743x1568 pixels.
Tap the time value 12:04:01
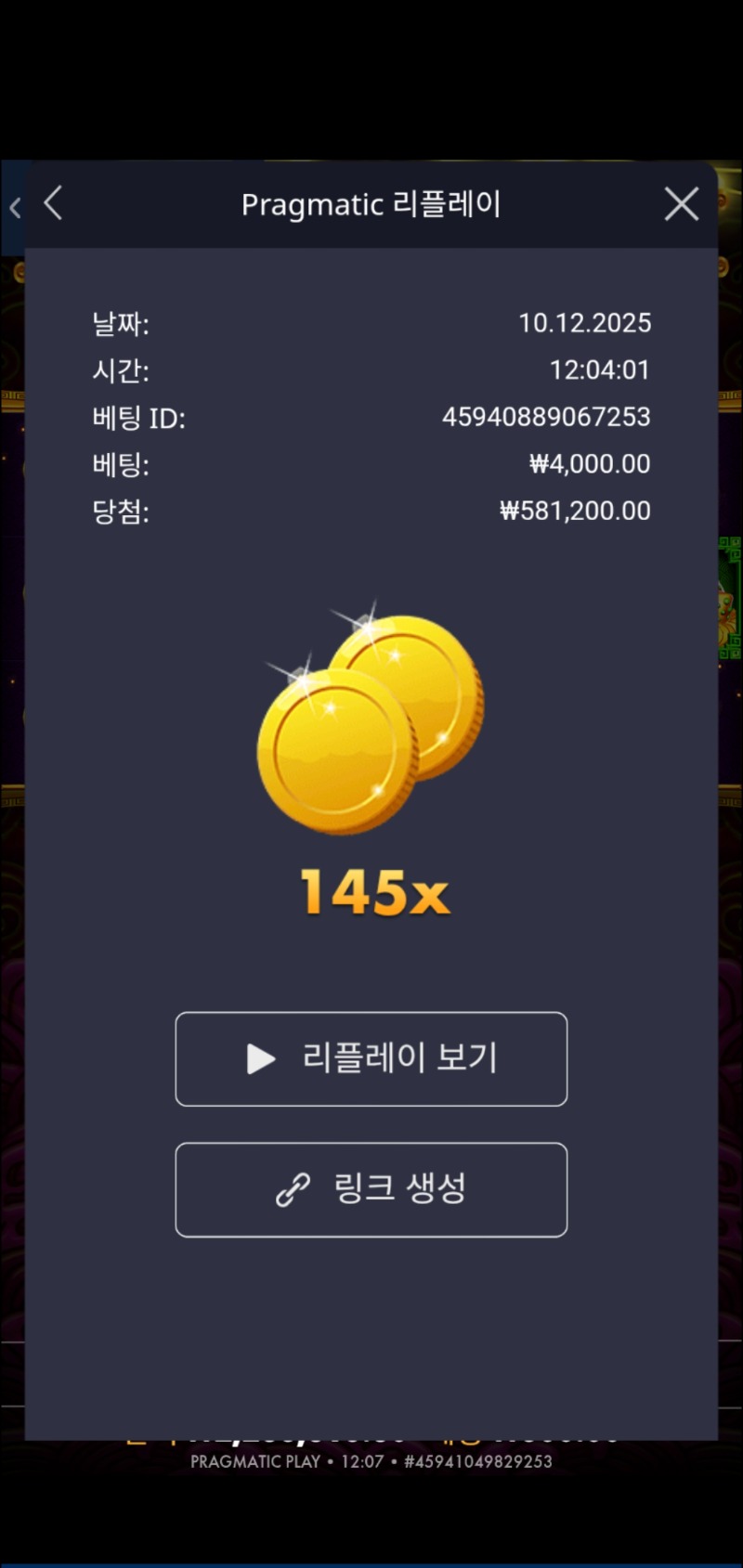pos(600,370)
